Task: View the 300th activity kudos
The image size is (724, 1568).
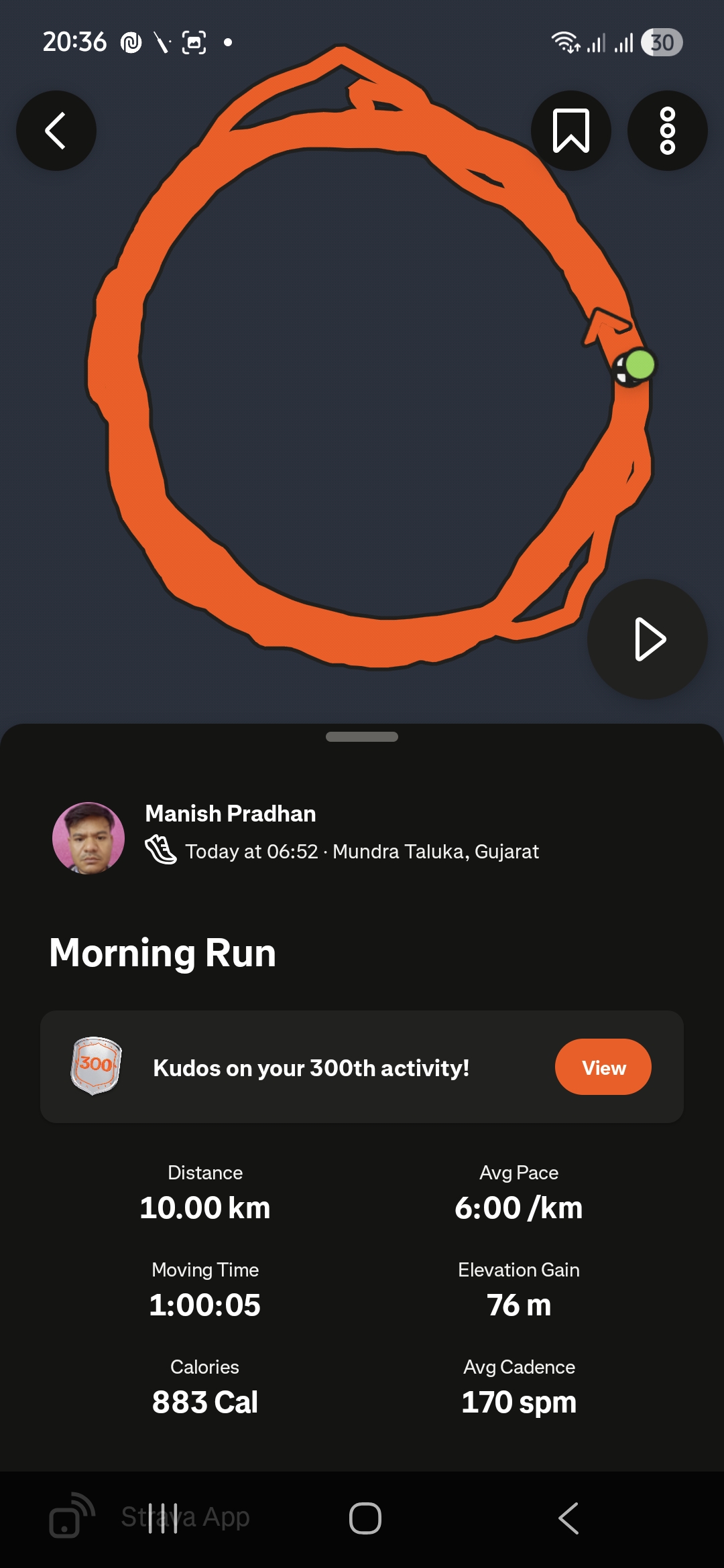Action: click(603, 1067)
